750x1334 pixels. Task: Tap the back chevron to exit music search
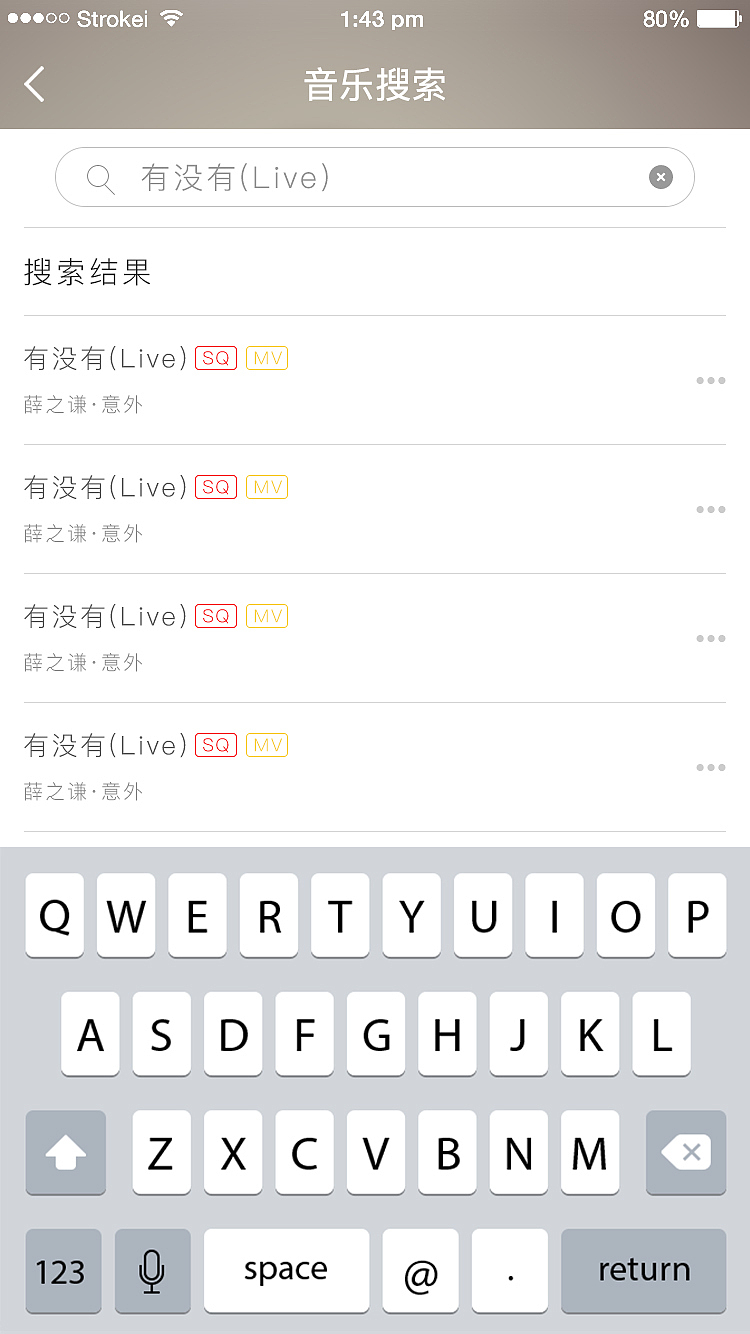(35, 84)
